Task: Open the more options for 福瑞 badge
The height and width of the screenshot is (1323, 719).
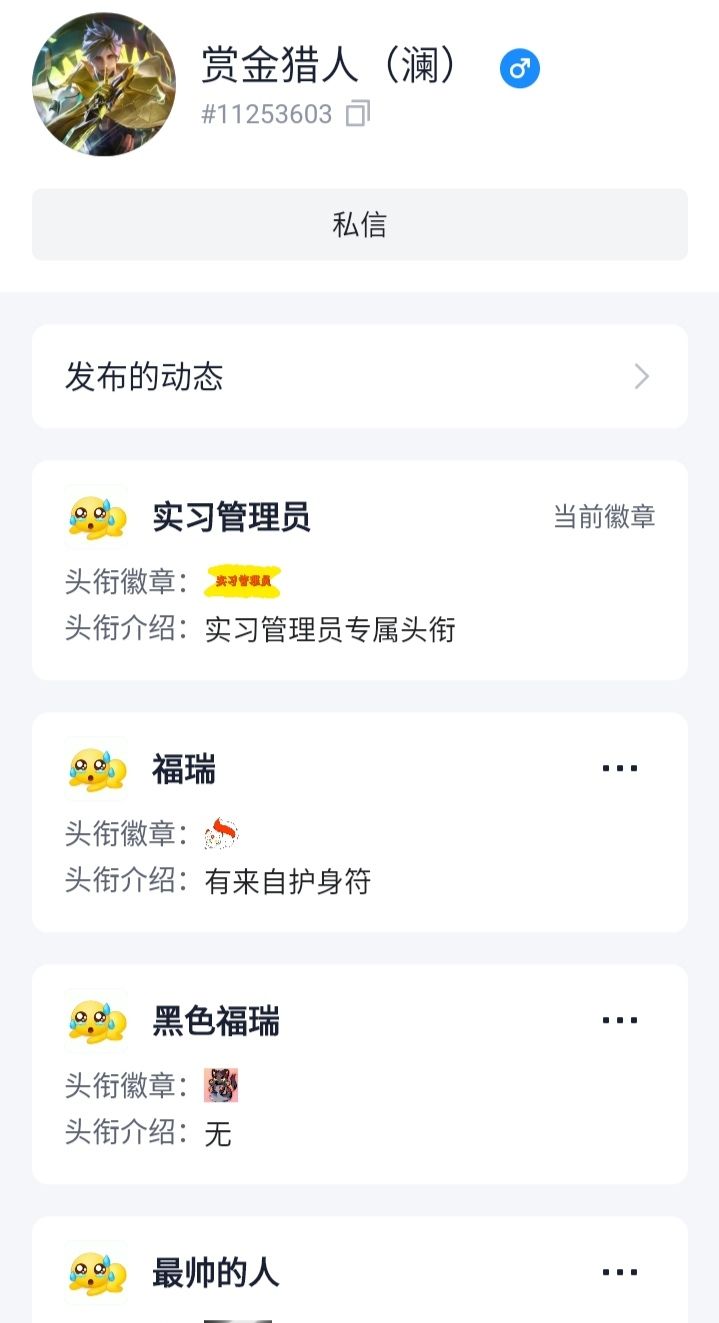Action: (619, 769)
